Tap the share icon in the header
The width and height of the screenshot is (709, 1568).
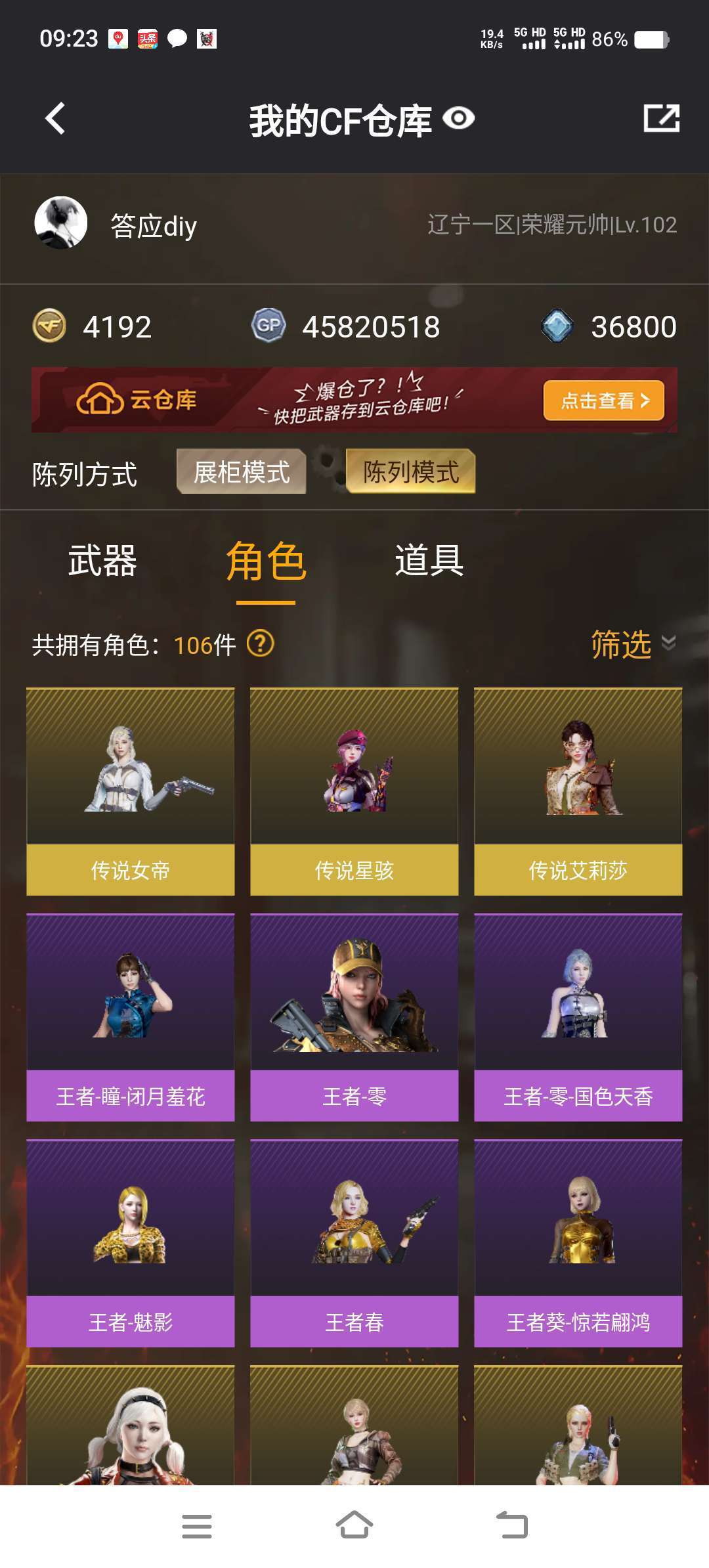click(661, 118)
